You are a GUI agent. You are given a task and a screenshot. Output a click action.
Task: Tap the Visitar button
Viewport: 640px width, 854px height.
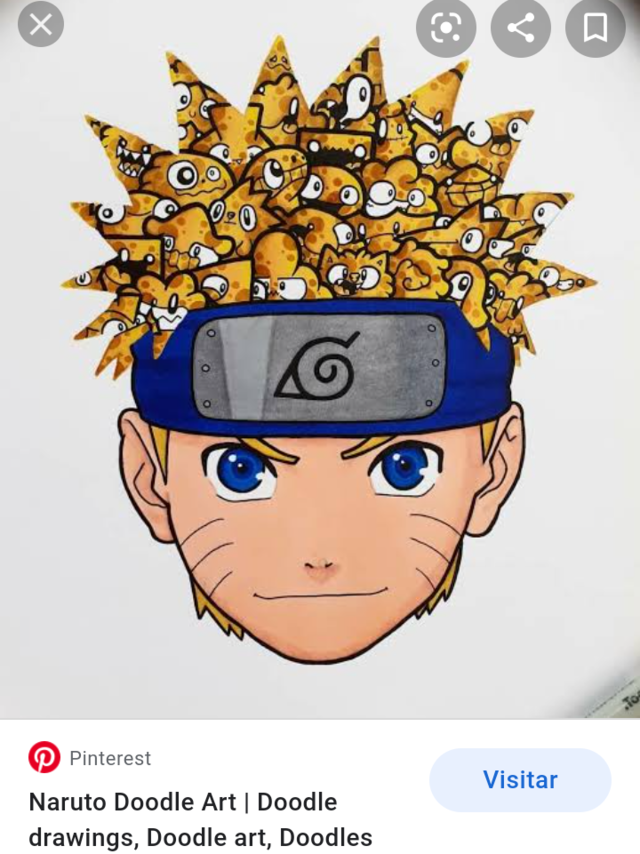click(520, 780)
